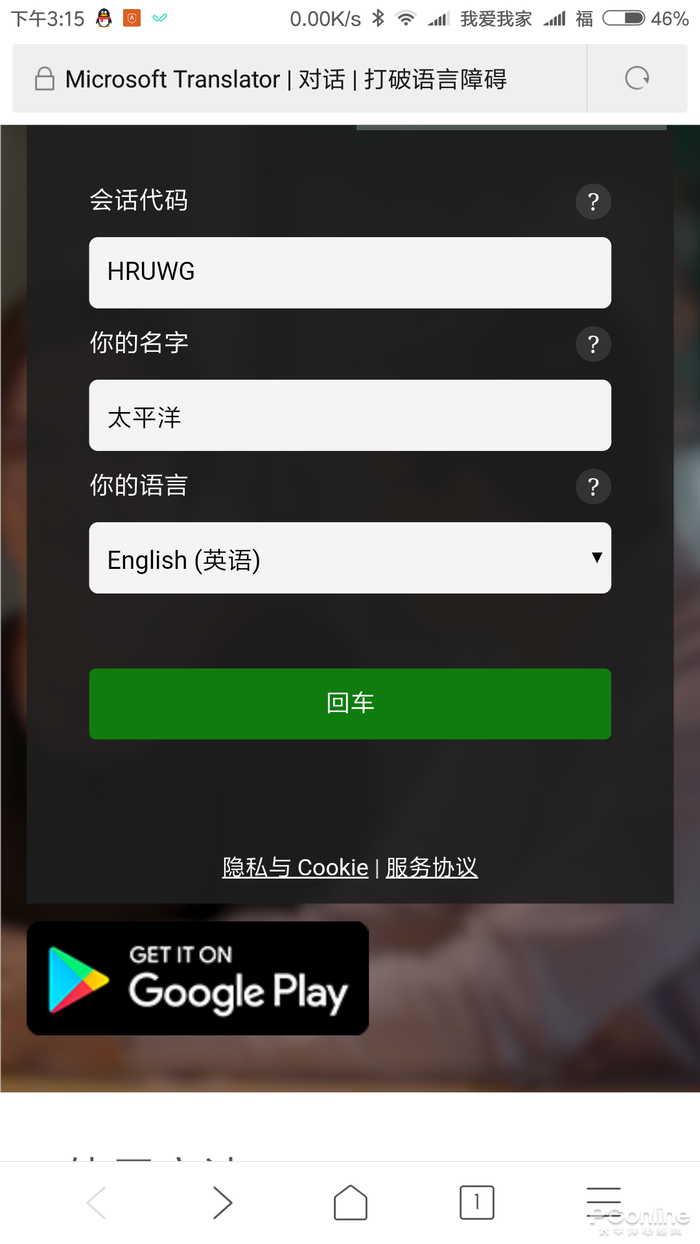Go forward with the browser forward arrow

point(222,1203)
